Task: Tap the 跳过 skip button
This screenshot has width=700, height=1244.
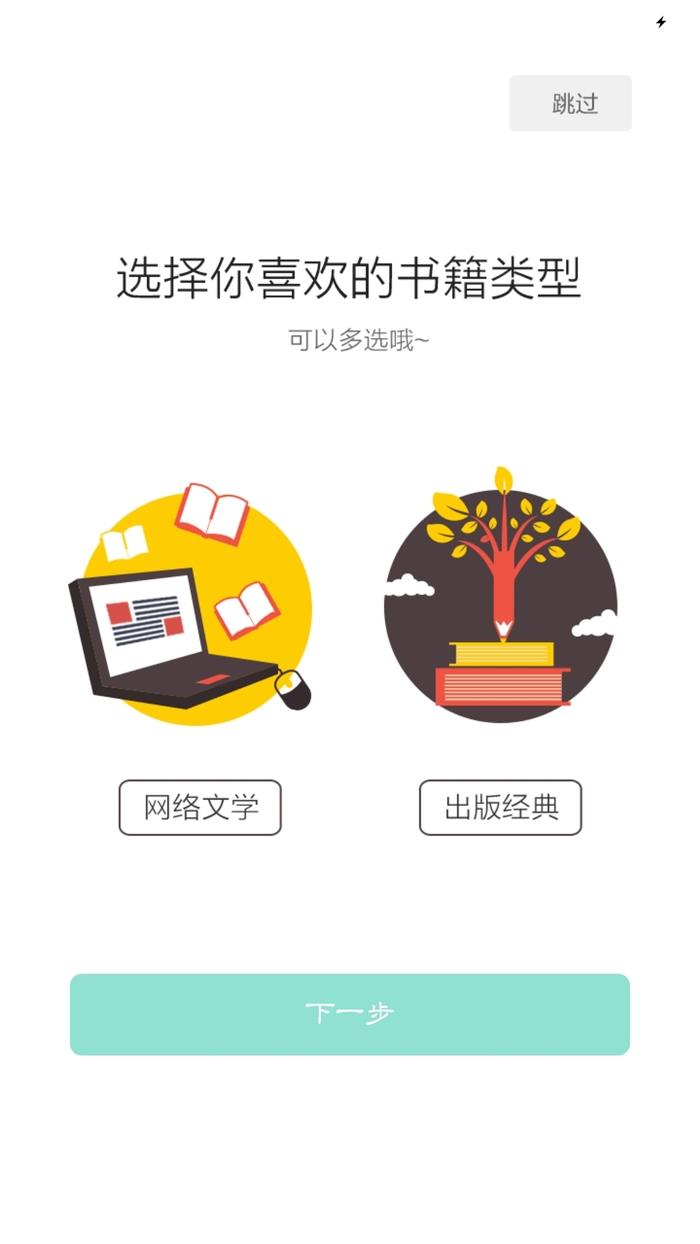Action: tap(570, 103)
